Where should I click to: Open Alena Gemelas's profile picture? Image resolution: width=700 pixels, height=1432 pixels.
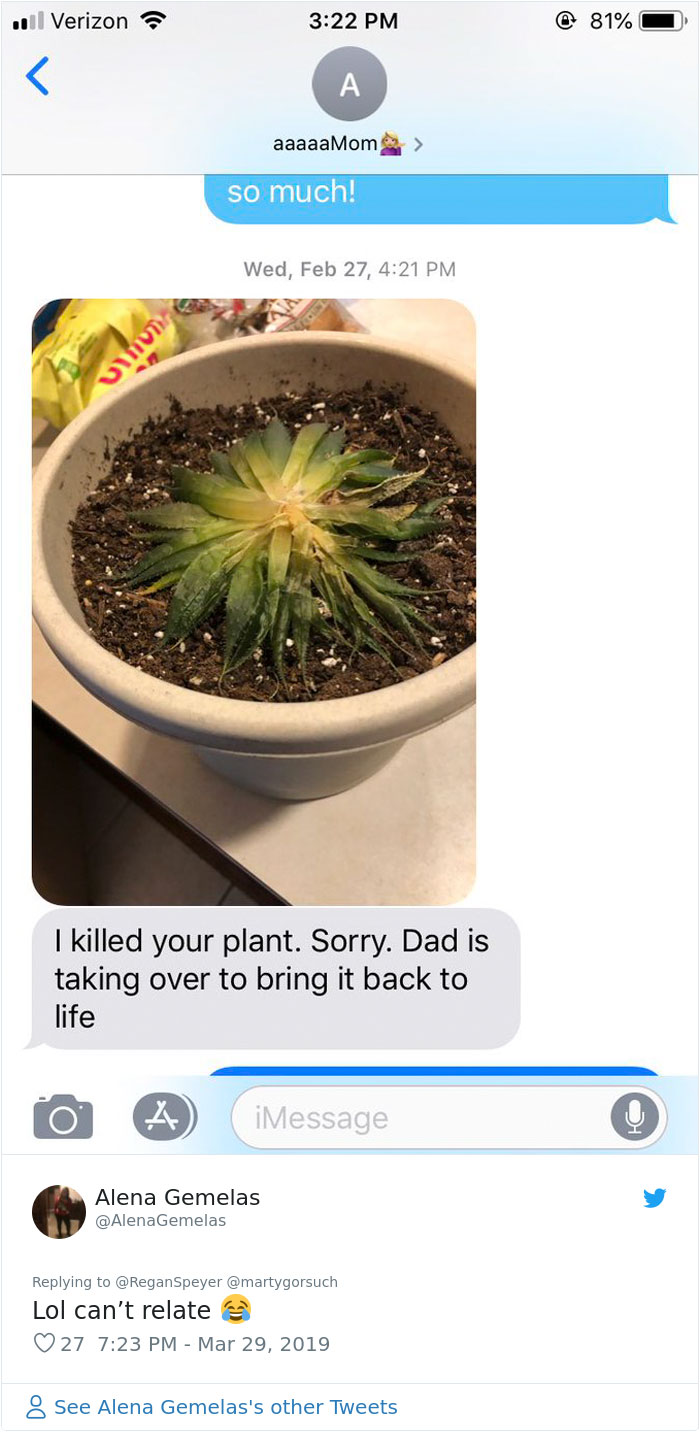59,1211
